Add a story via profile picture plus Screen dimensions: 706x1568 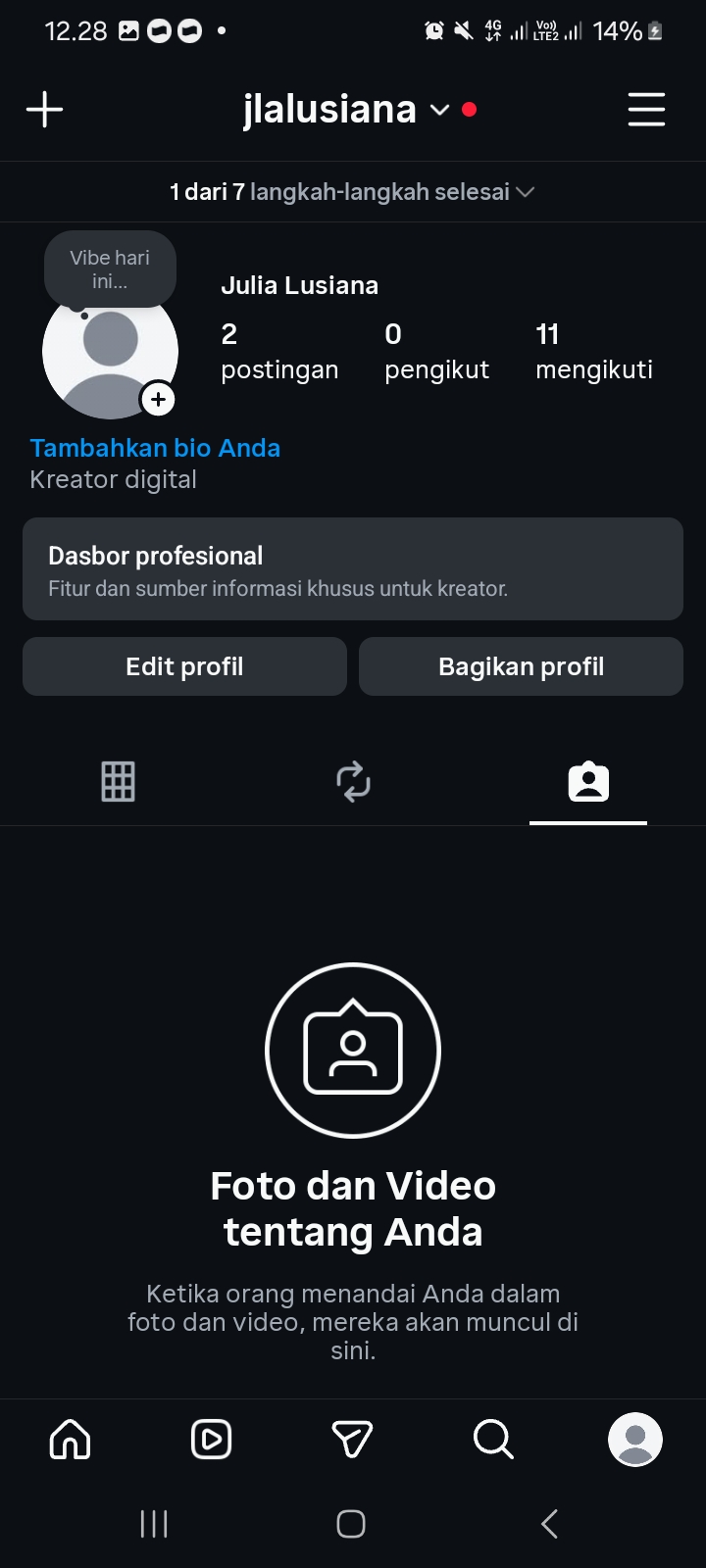158,399
